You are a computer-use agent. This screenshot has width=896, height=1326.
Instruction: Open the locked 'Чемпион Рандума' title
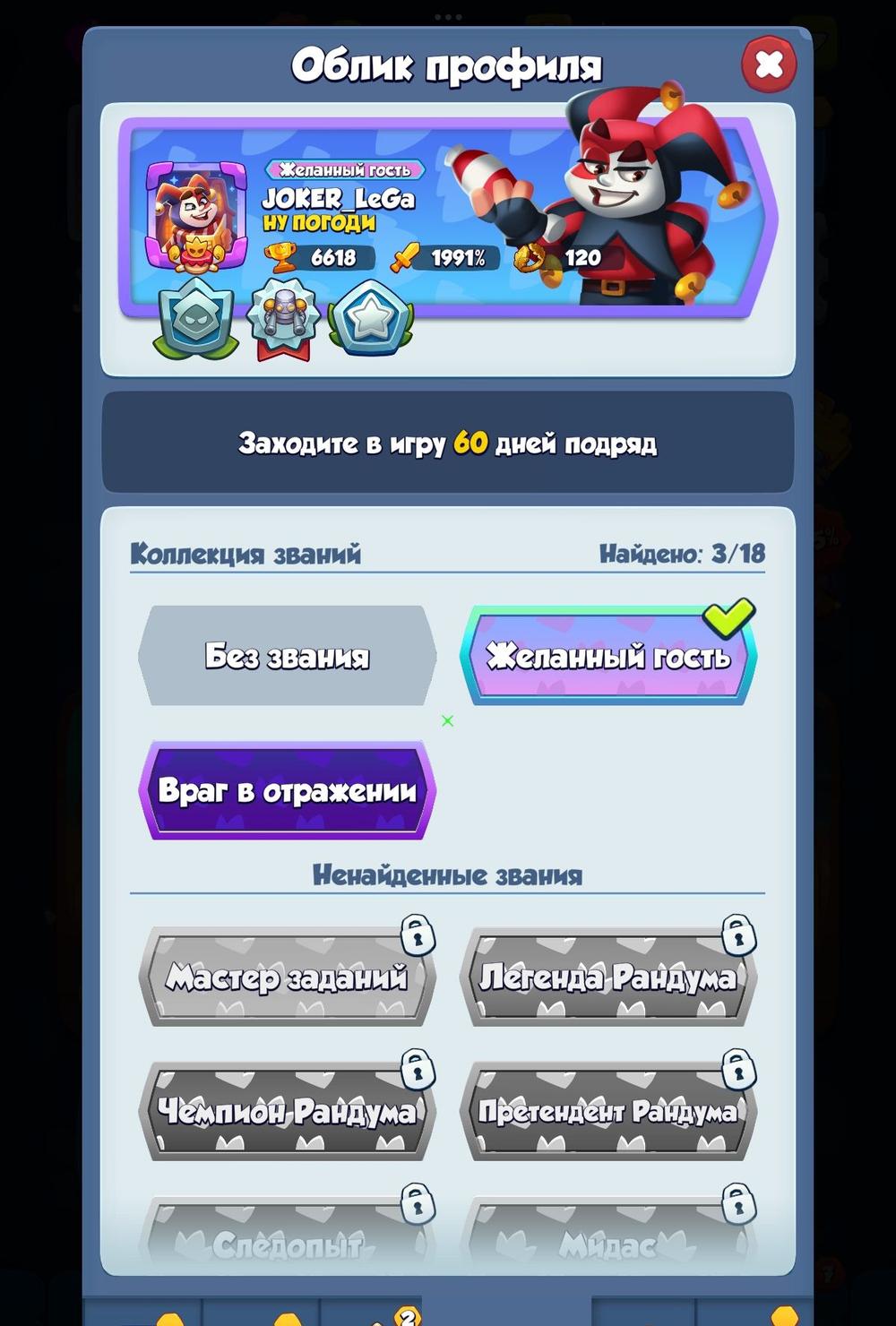coord(287,1111)
